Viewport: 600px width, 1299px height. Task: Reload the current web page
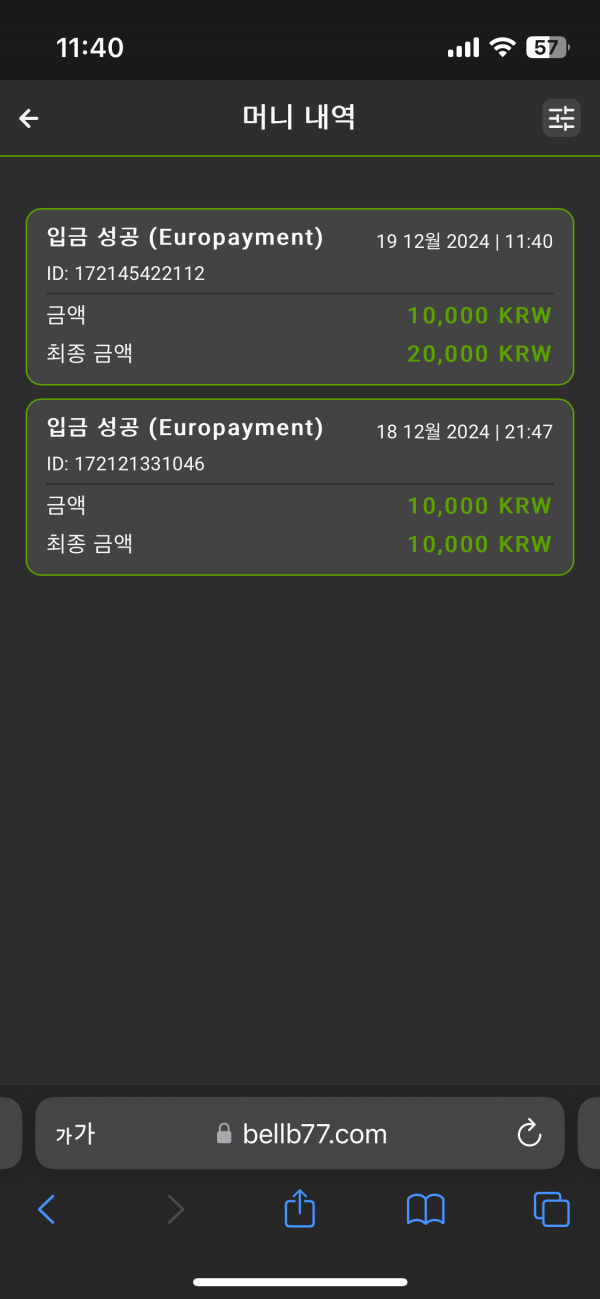point(528,1133)
